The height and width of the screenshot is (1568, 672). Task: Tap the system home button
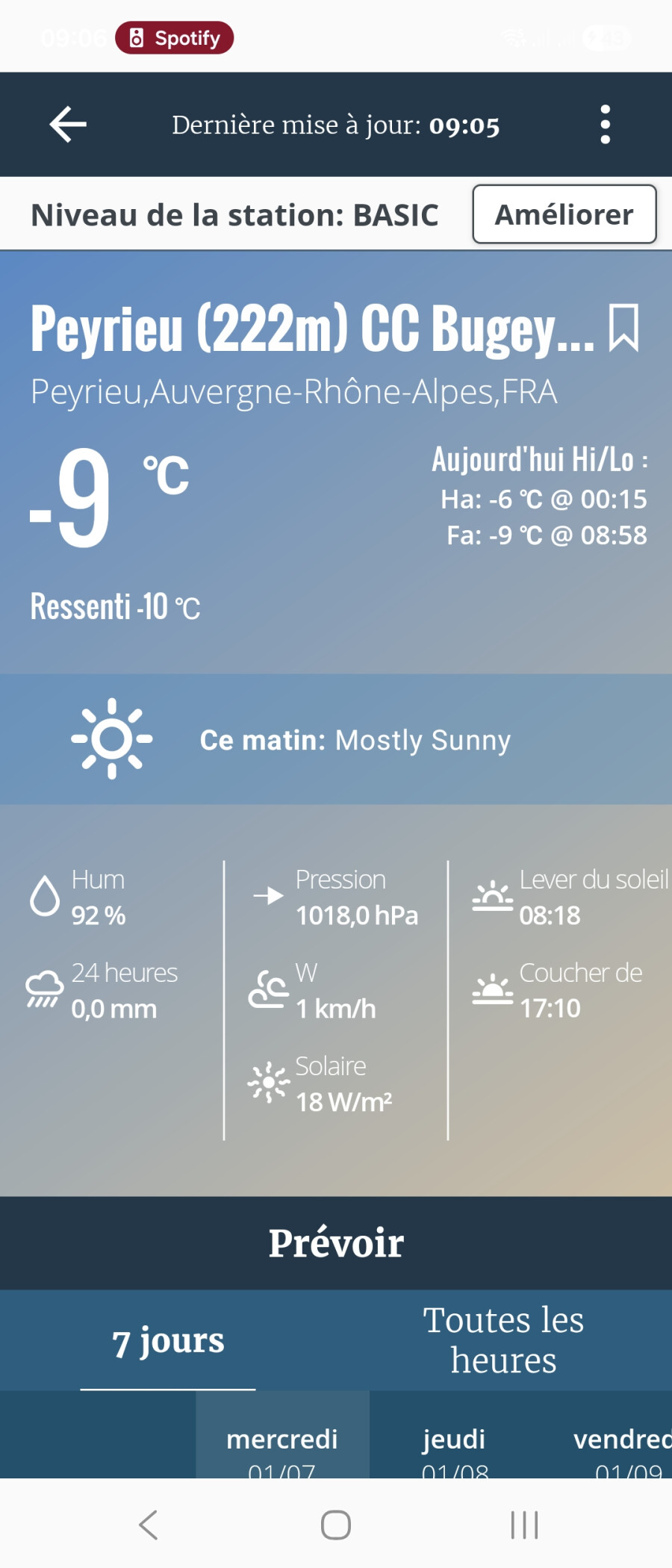335,1525
